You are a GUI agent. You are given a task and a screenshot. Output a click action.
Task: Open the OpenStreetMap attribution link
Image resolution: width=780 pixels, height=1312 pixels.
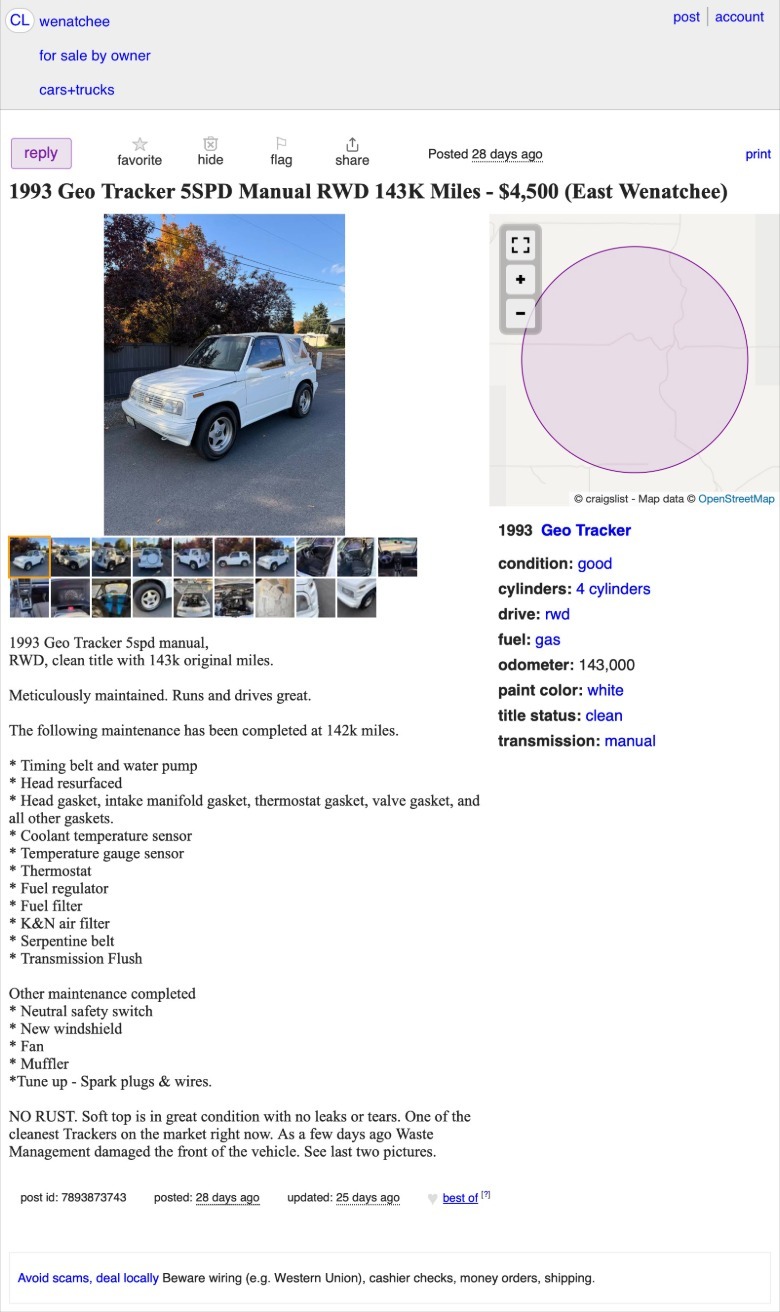736,499
